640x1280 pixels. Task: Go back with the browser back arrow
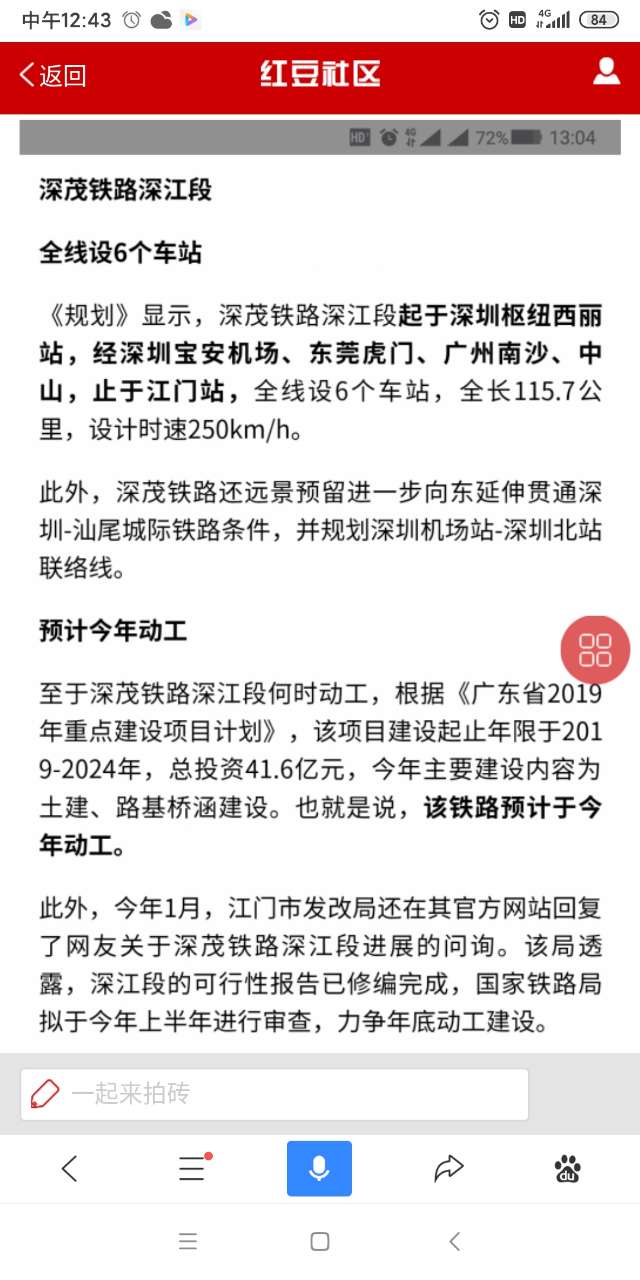tap(69, 1168)
